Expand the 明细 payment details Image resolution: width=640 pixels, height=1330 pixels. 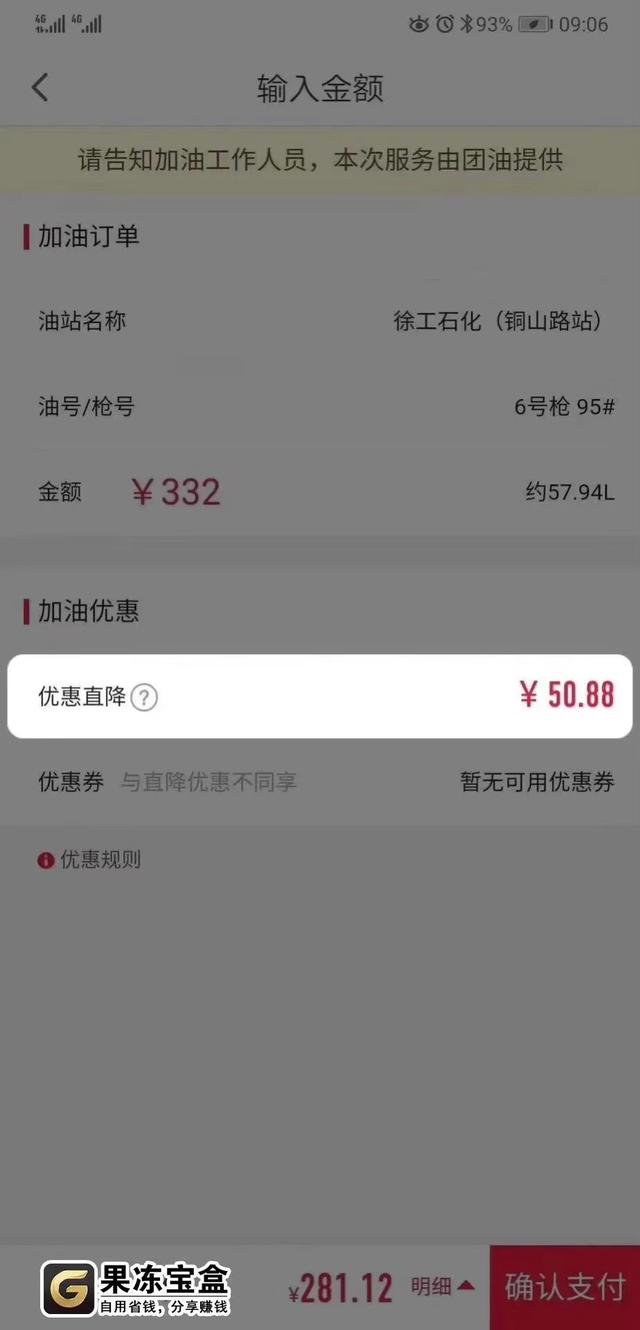442,1287
